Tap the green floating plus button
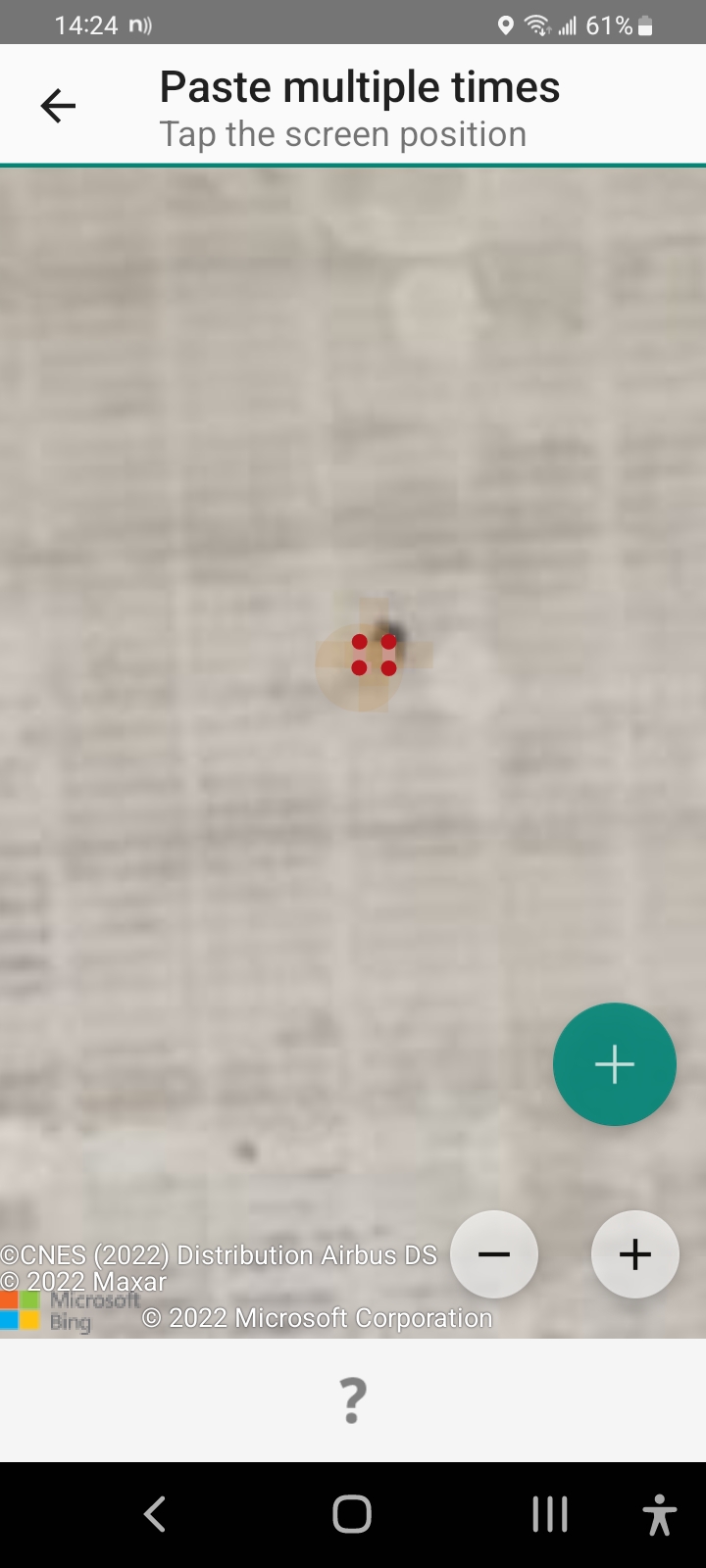The width and height of the screenshot is (706, 1568). click(x=615, y=1064)
